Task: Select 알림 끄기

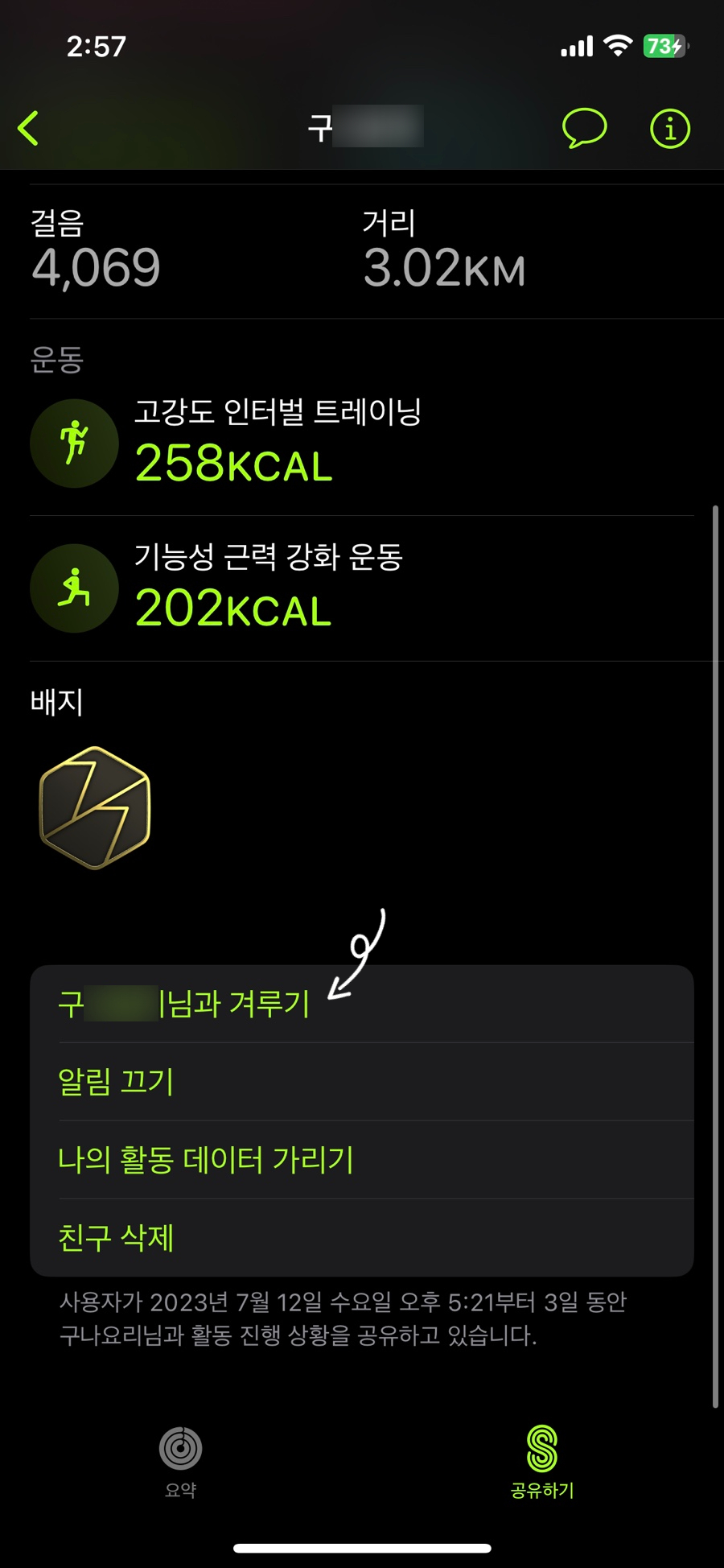Action: point(362,1082)
